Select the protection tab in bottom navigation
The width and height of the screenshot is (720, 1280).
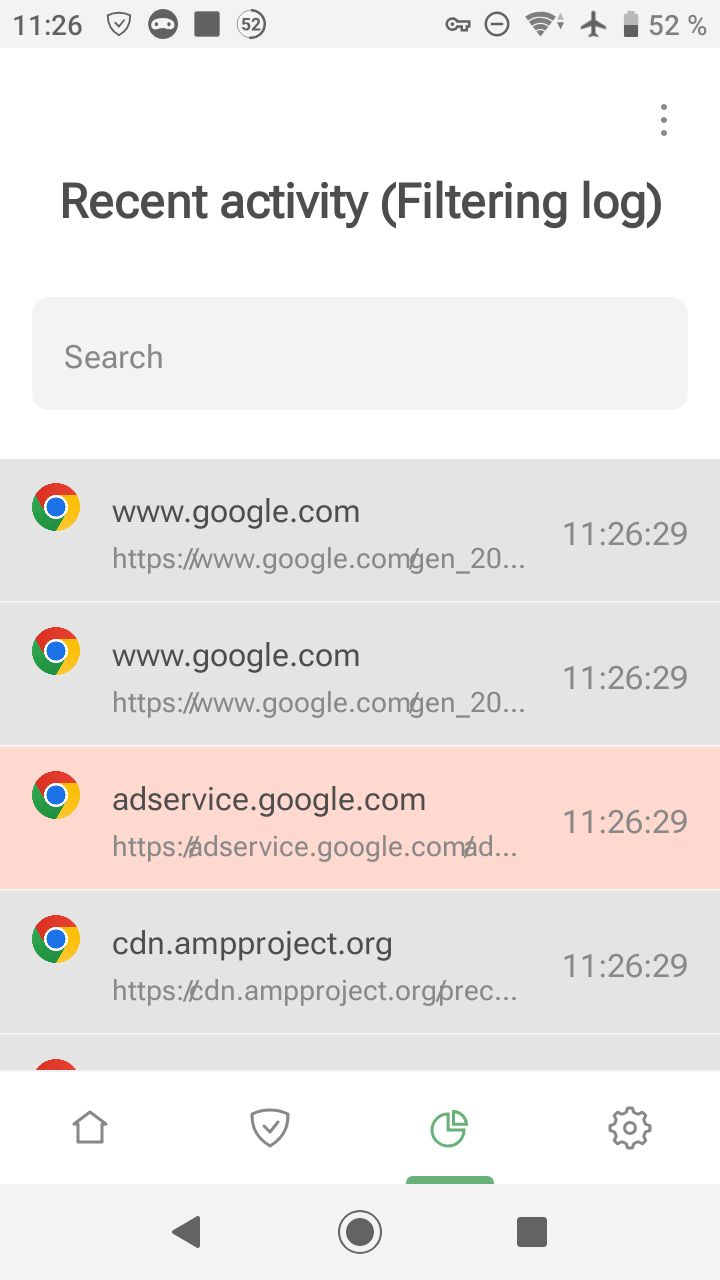coord(270,1128)
